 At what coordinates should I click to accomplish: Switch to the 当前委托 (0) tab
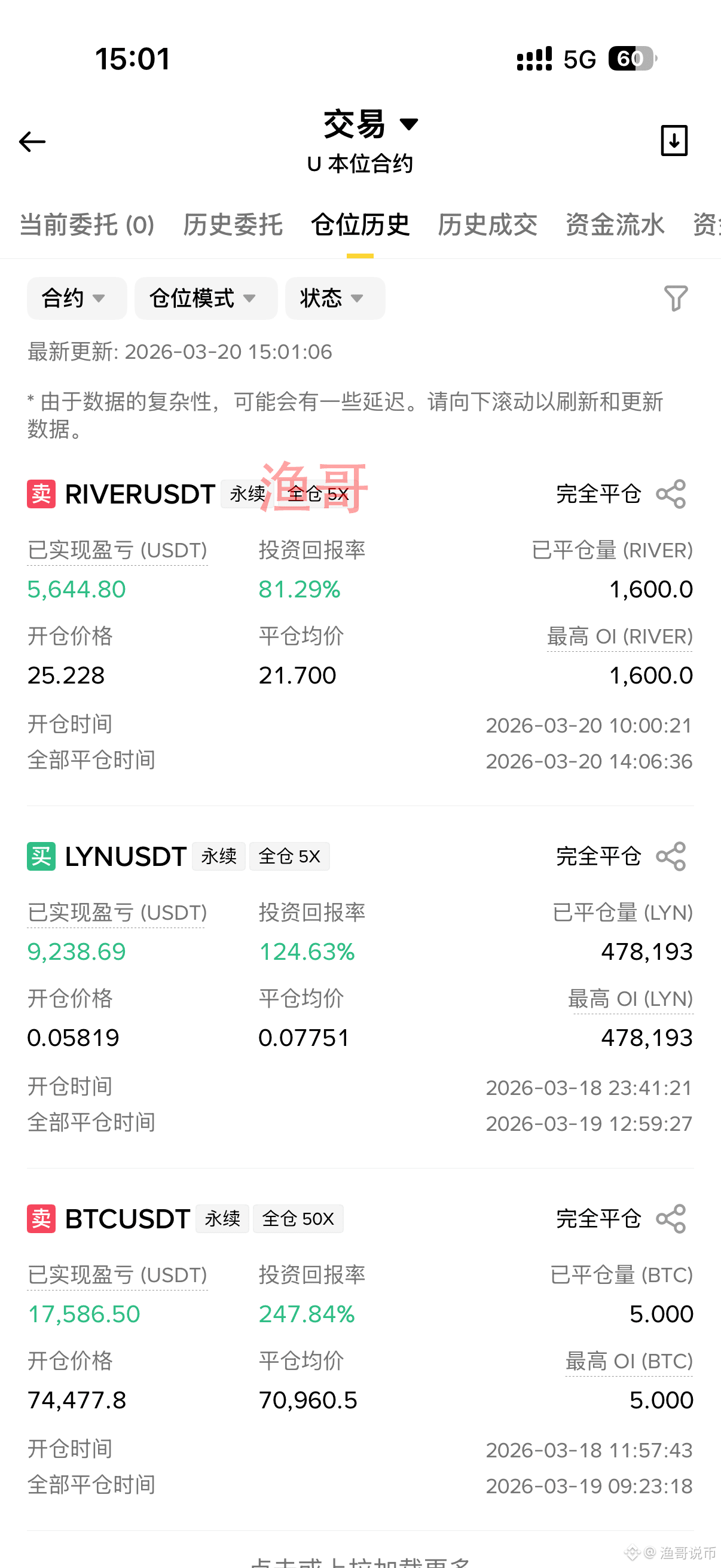[87, 225]
